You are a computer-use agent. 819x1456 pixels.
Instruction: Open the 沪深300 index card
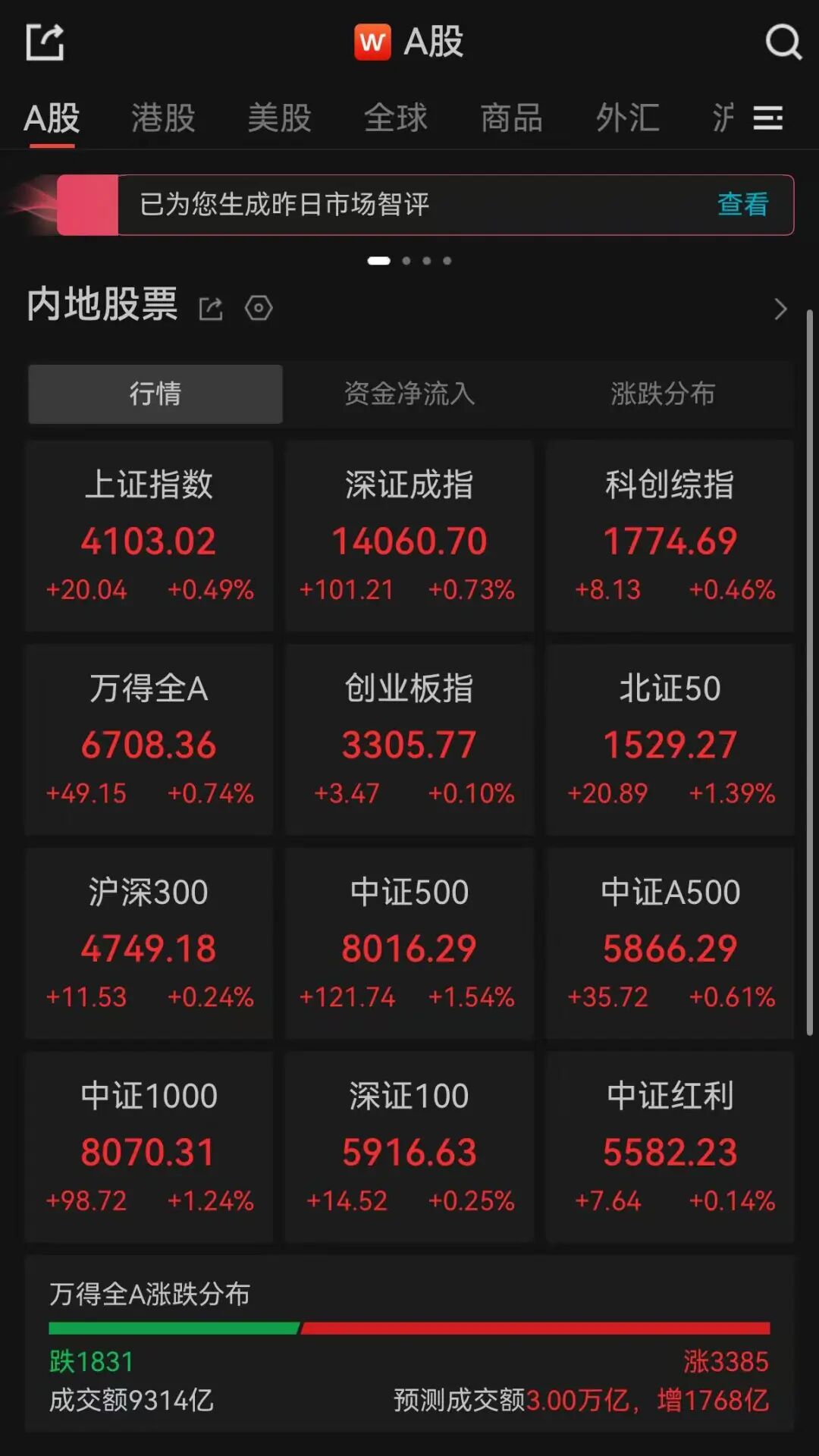click(149, 943)
